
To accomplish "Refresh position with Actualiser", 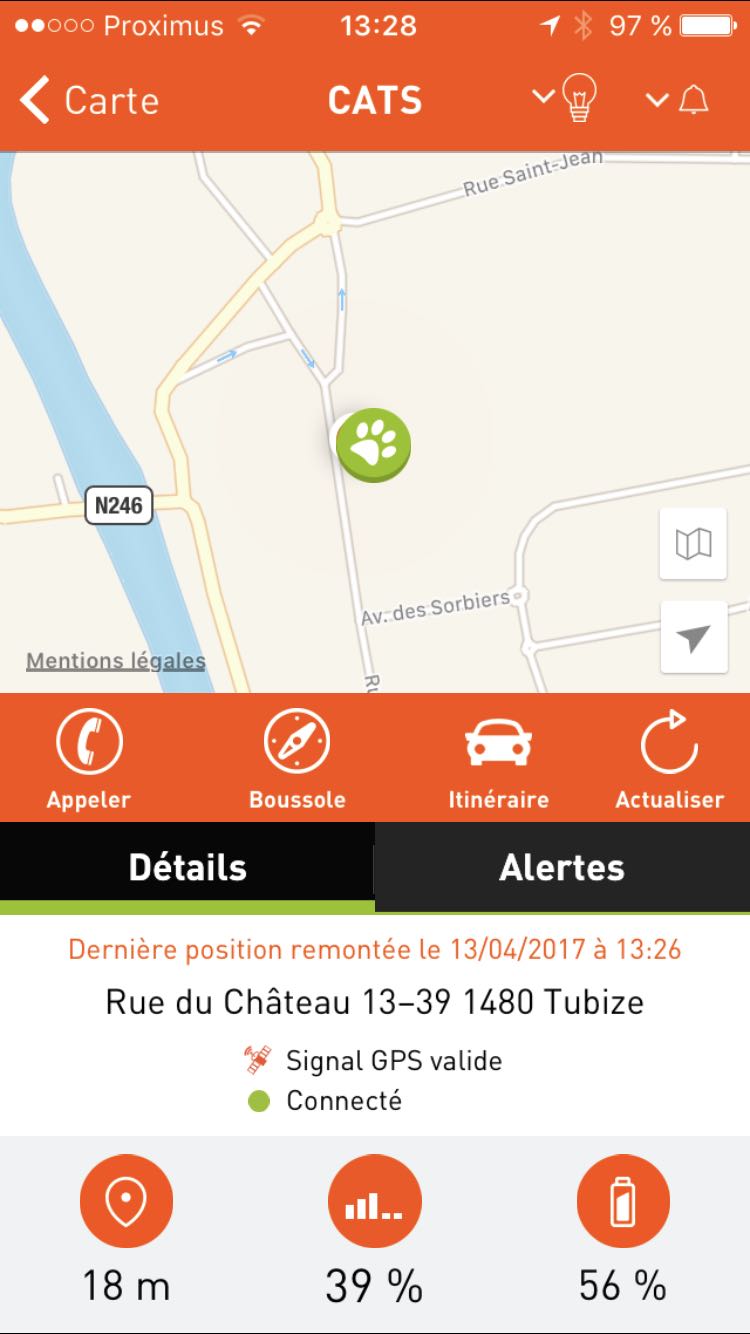I will [x=669, y=758].
